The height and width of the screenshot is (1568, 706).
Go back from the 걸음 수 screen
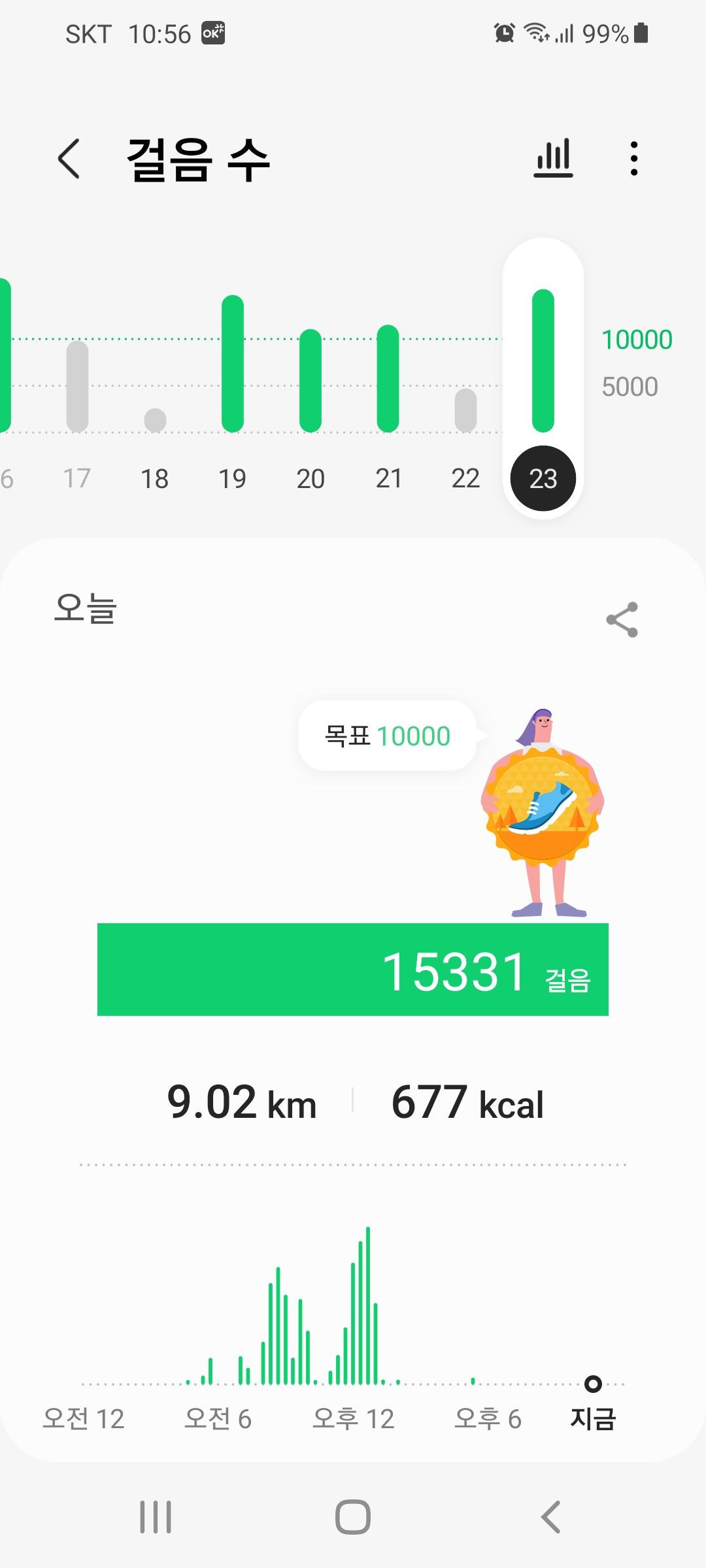(x=69, y=159)
